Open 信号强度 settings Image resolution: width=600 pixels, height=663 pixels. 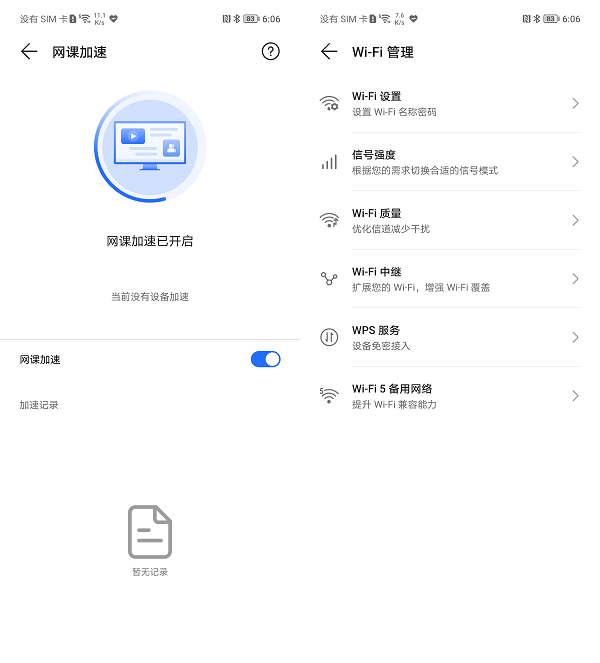tap(449, 162)
